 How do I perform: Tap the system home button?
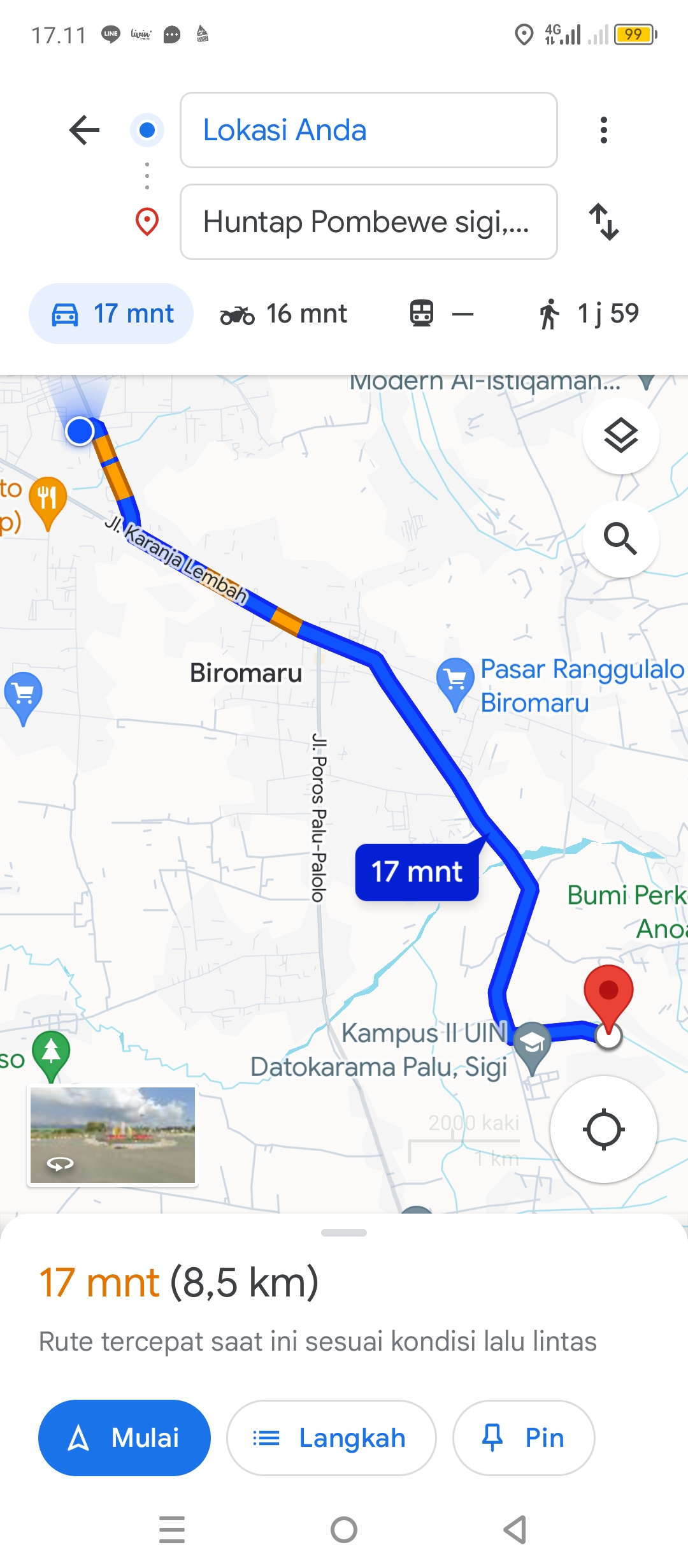pyautogui.click(x=344, y=1530)
